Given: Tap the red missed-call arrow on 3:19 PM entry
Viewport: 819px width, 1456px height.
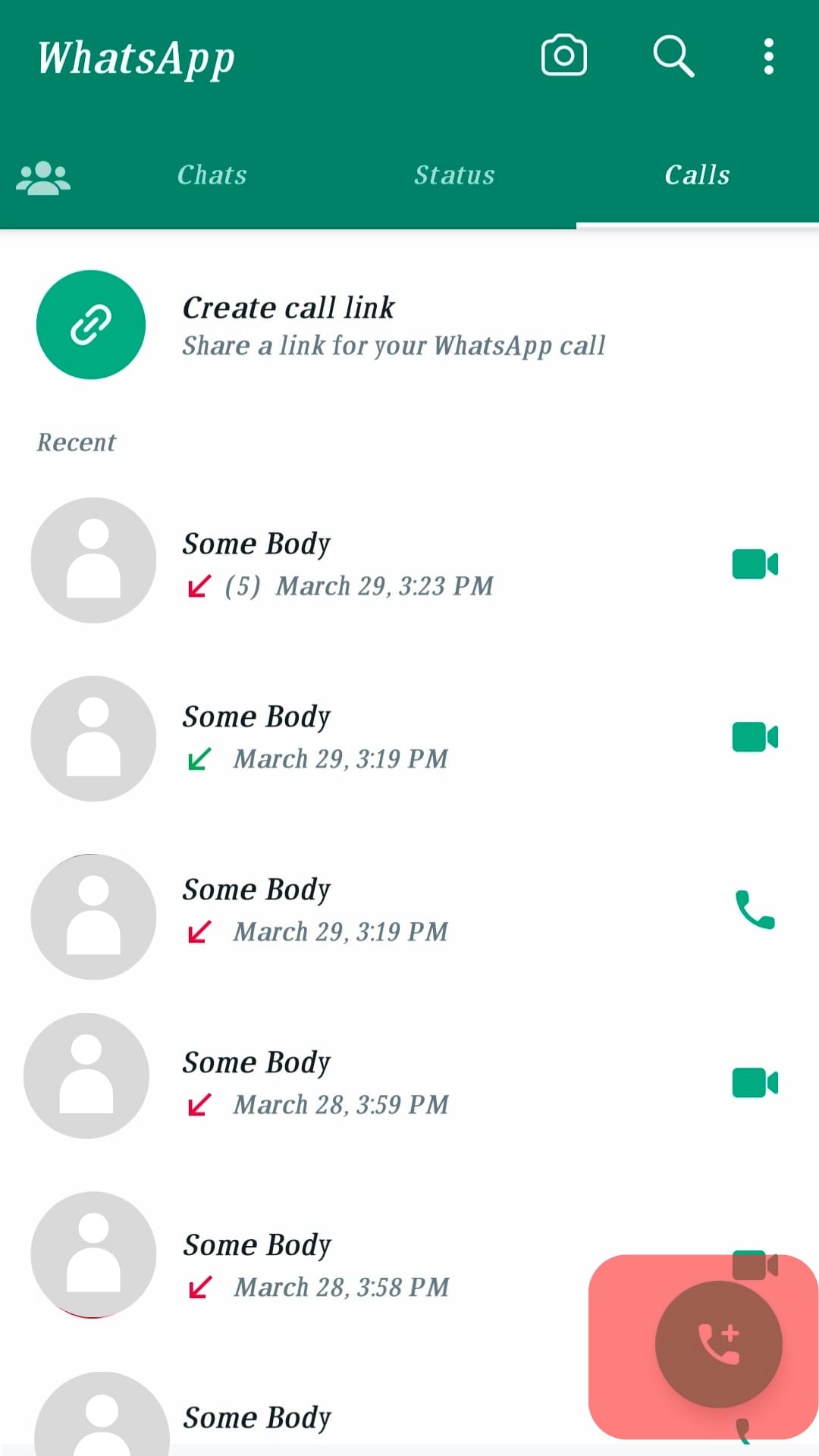Looking at the screenshot, I should pos(199,932).
